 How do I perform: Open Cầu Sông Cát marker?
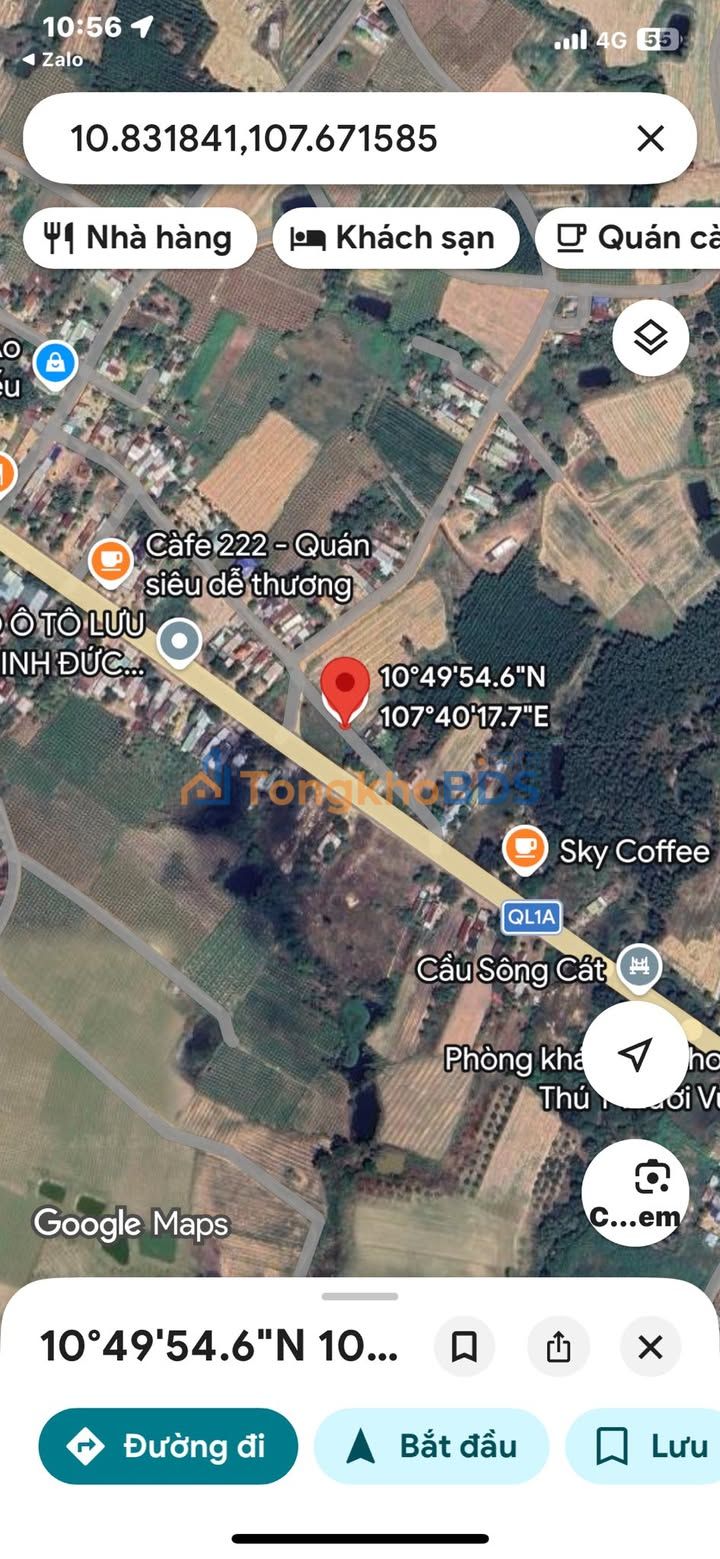(x=639, y=967)
